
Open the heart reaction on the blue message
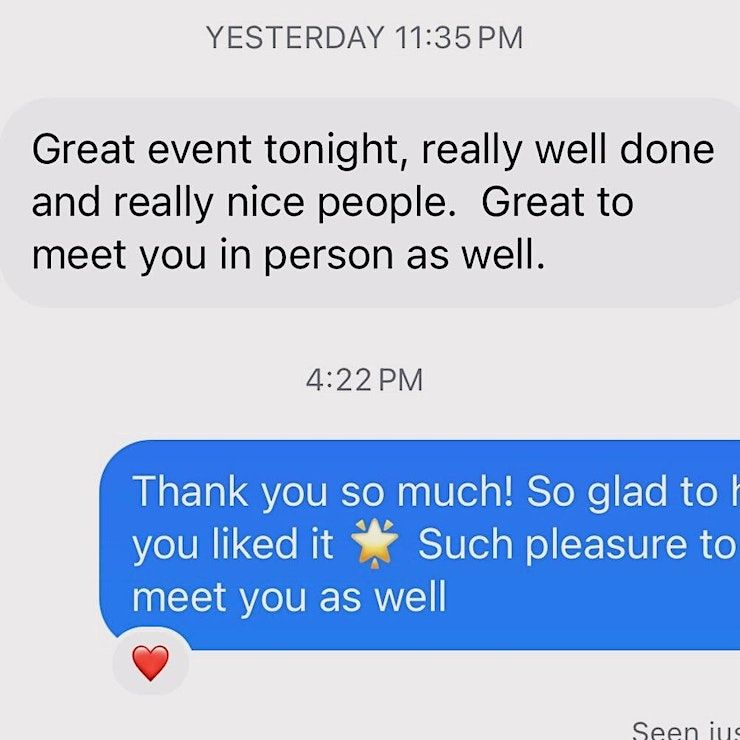tap(150, 662)
